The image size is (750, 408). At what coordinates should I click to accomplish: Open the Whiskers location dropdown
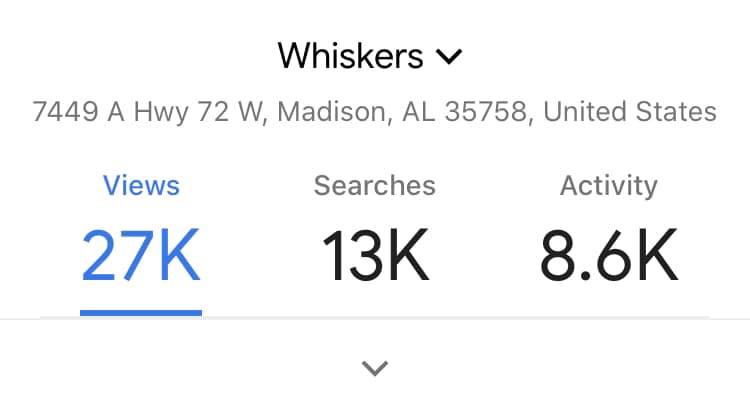pos(371,56)
